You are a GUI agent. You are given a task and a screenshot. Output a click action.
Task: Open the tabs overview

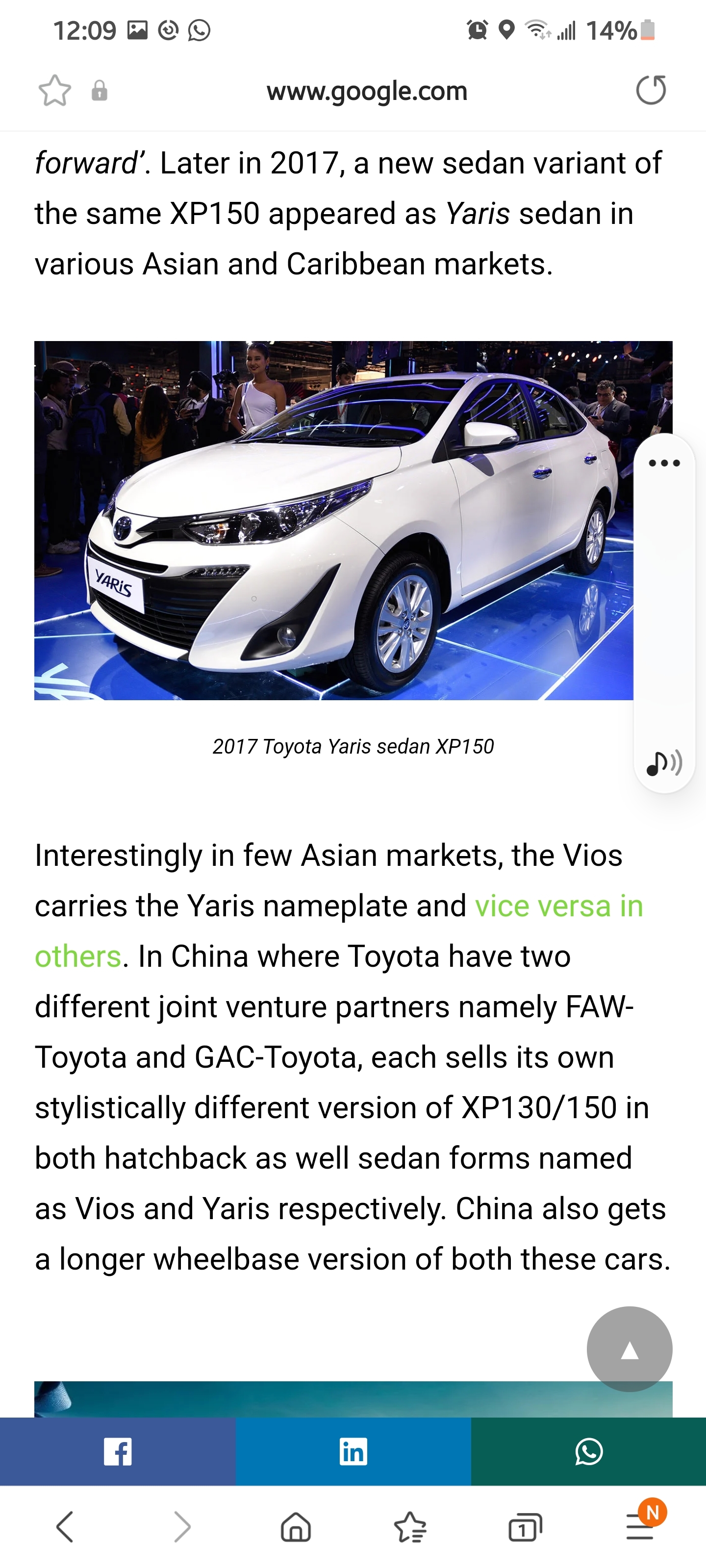[525, 1527]
